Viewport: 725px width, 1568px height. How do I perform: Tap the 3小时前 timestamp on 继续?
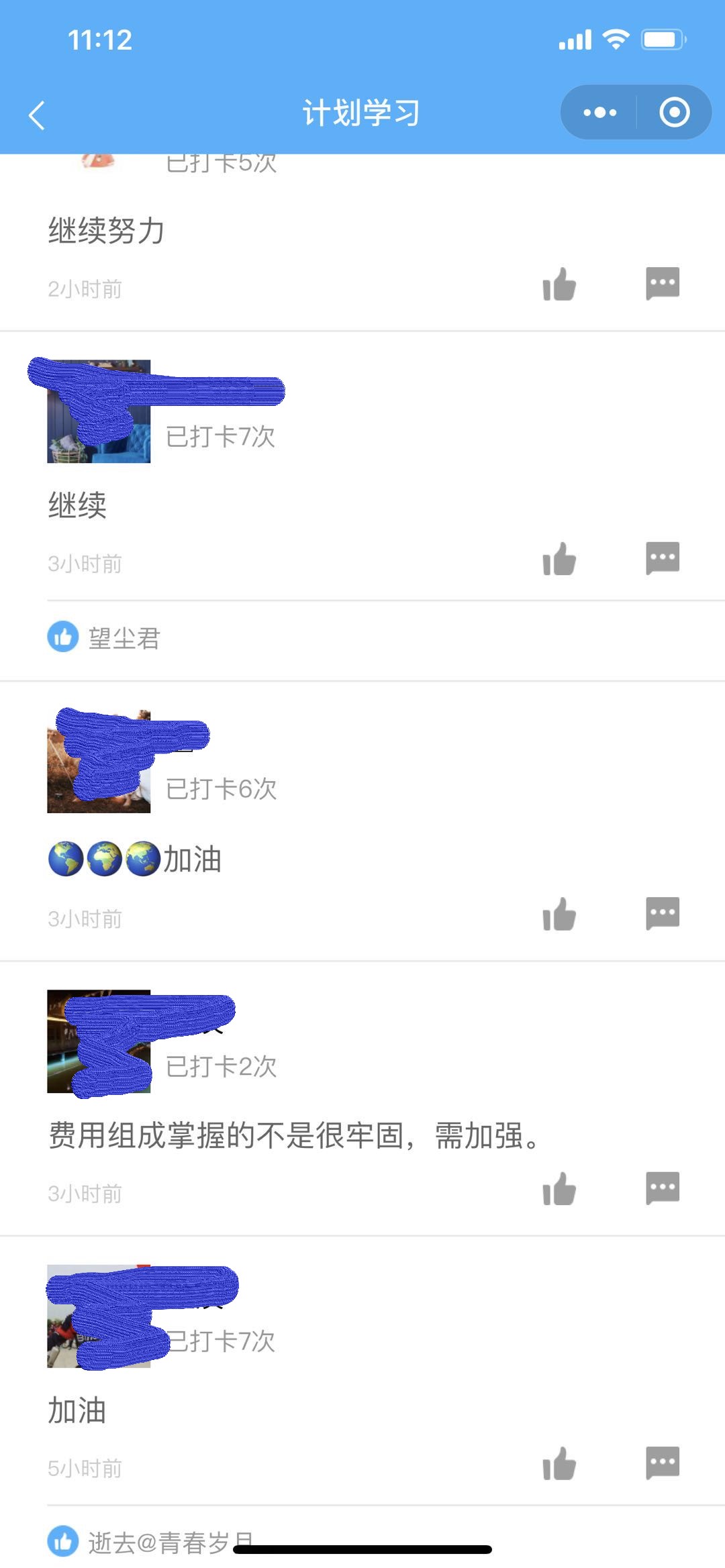85,564
